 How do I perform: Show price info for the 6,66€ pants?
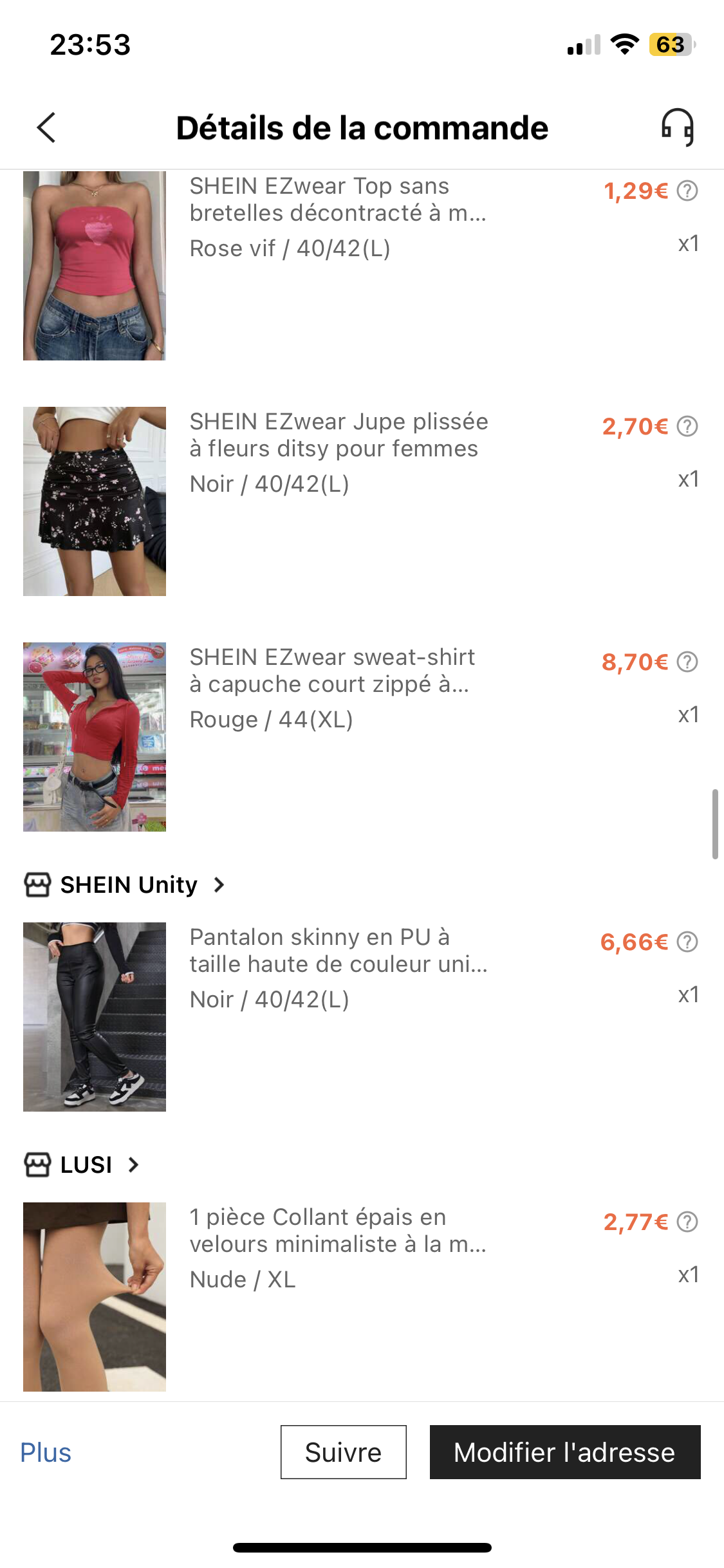(687, 942)
